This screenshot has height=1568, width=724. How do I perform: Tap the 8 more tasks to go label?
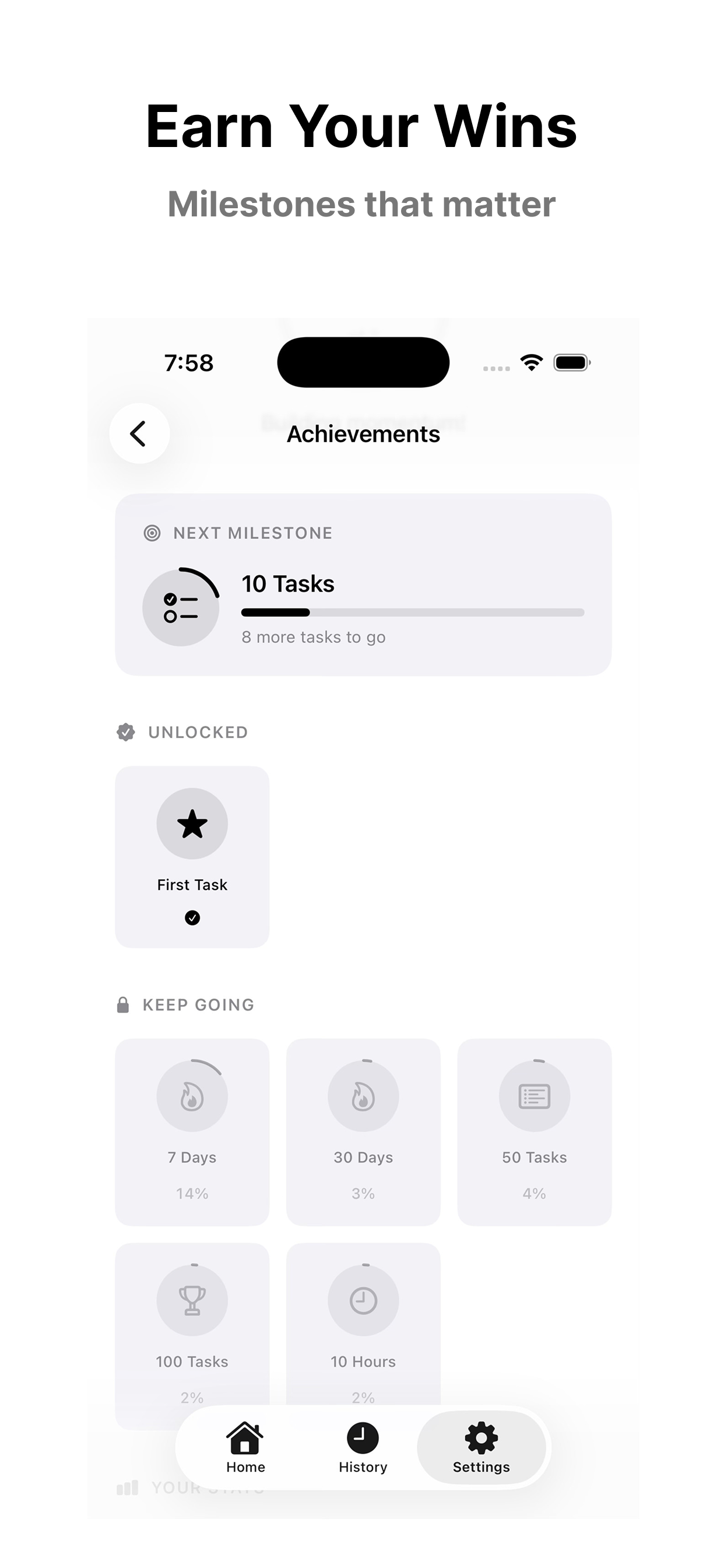(314, 636)
